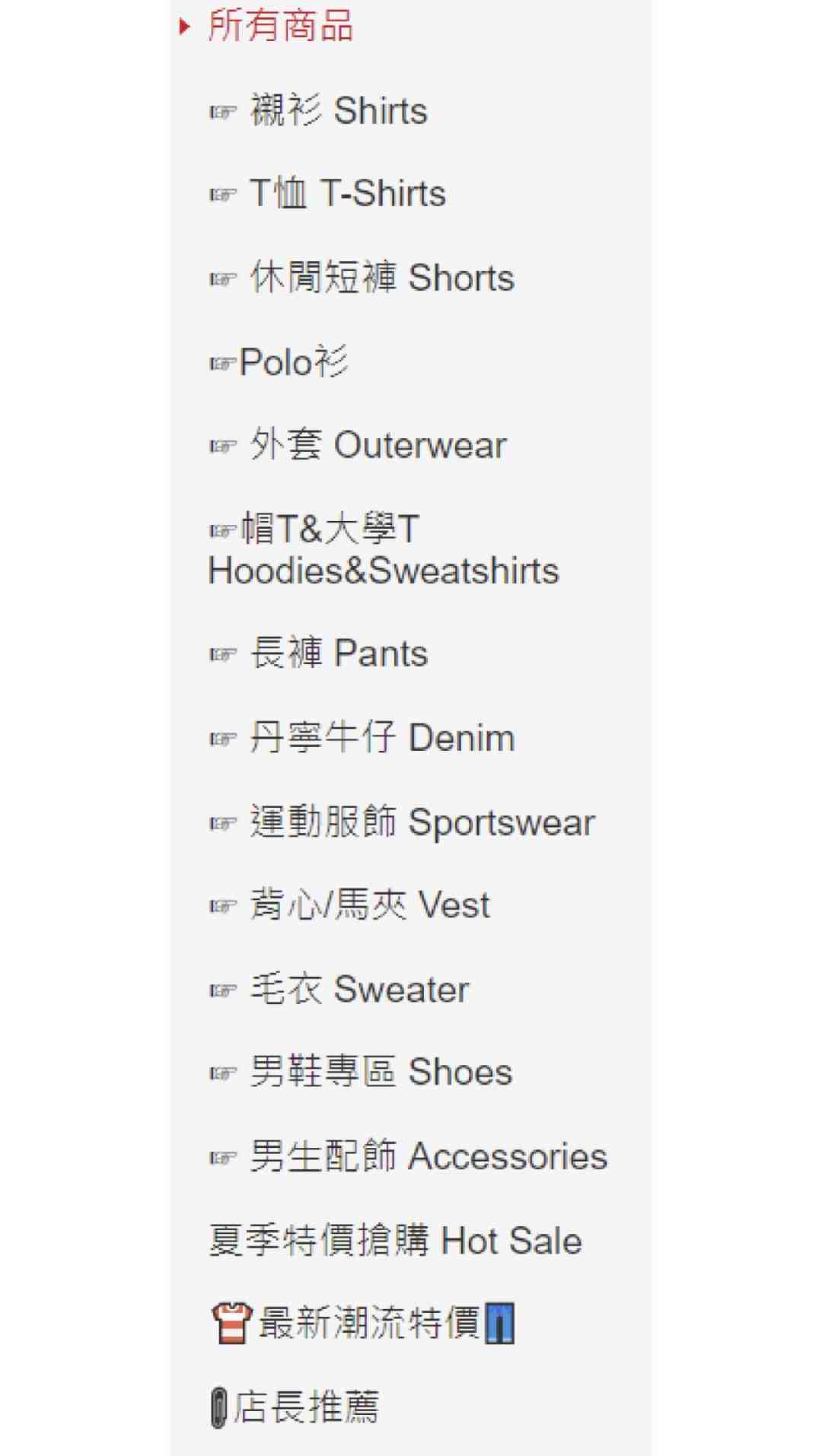Browse 休閒短褲 Shorts
The image size is (822, 1456).
tap(362, 278)
